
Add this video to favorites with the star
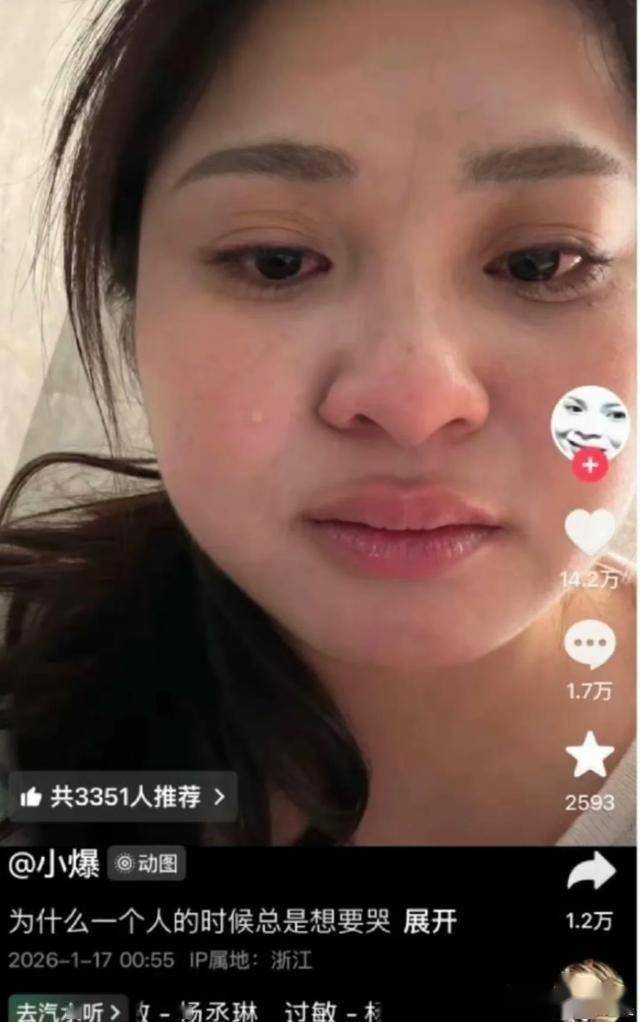click(x=590, y=756)
